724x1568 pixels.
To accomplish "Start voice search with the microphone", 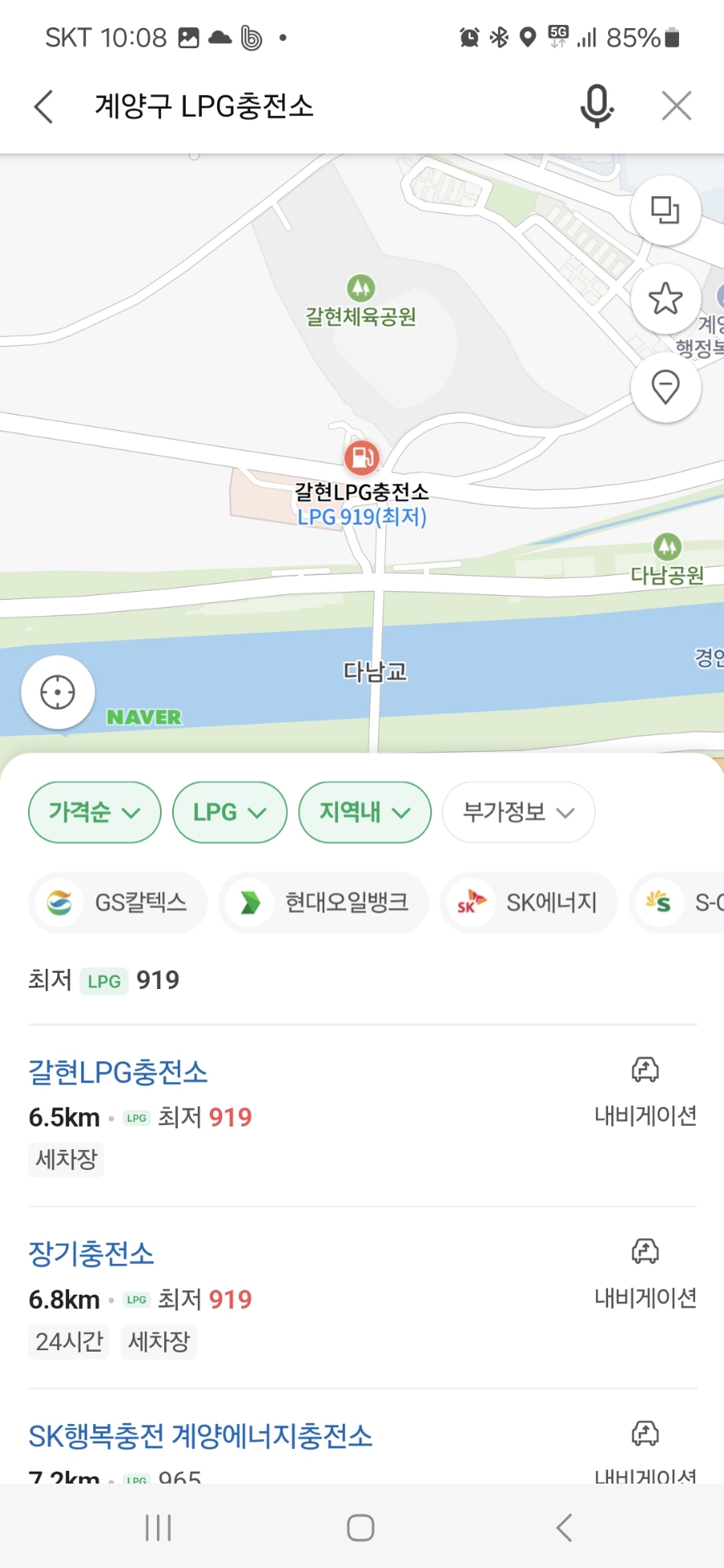I will 596,106.
